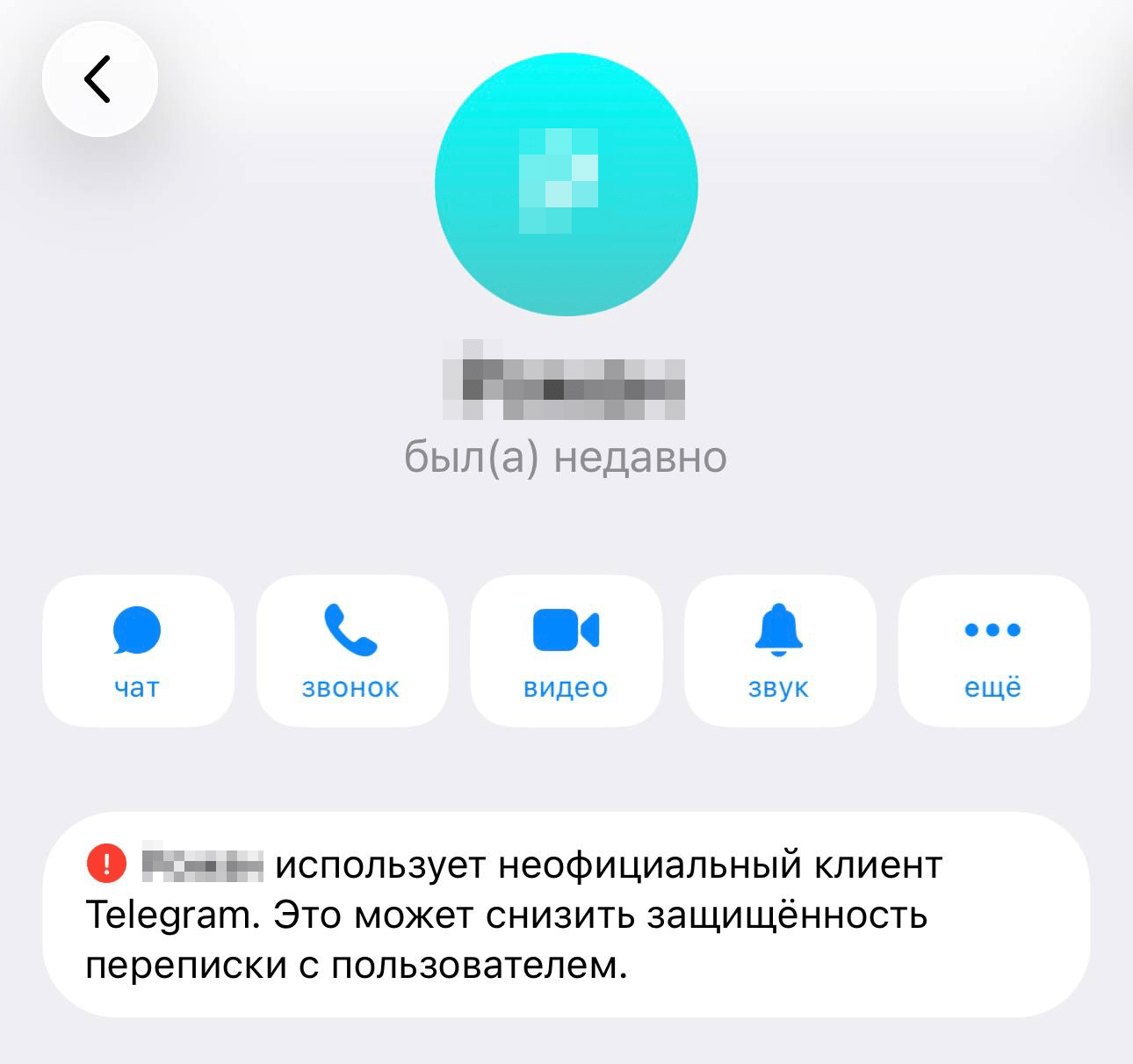Screen dimensions: 1133x1064
Task: Open the chat via the чат button
Action: coord(138,651)
